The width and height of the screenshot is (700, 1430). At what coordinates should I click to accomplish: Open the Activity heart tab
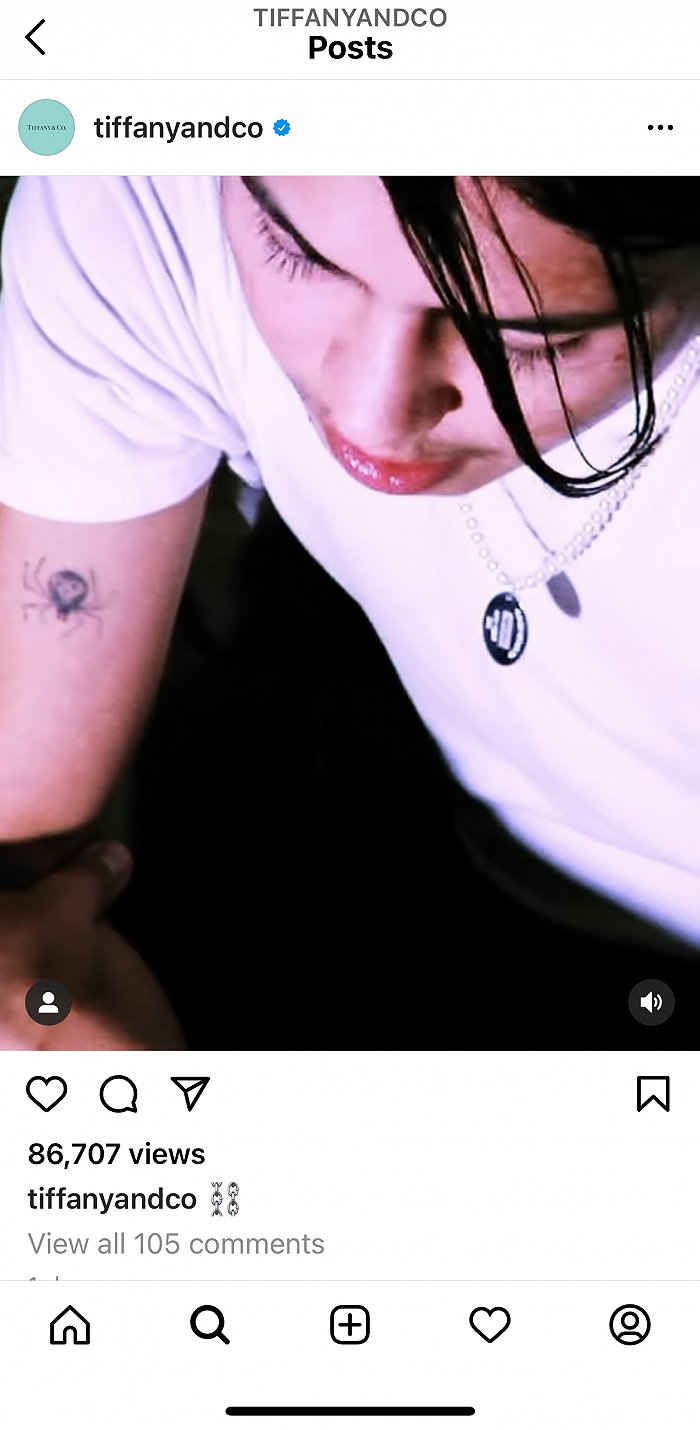tap(490, 1326)
